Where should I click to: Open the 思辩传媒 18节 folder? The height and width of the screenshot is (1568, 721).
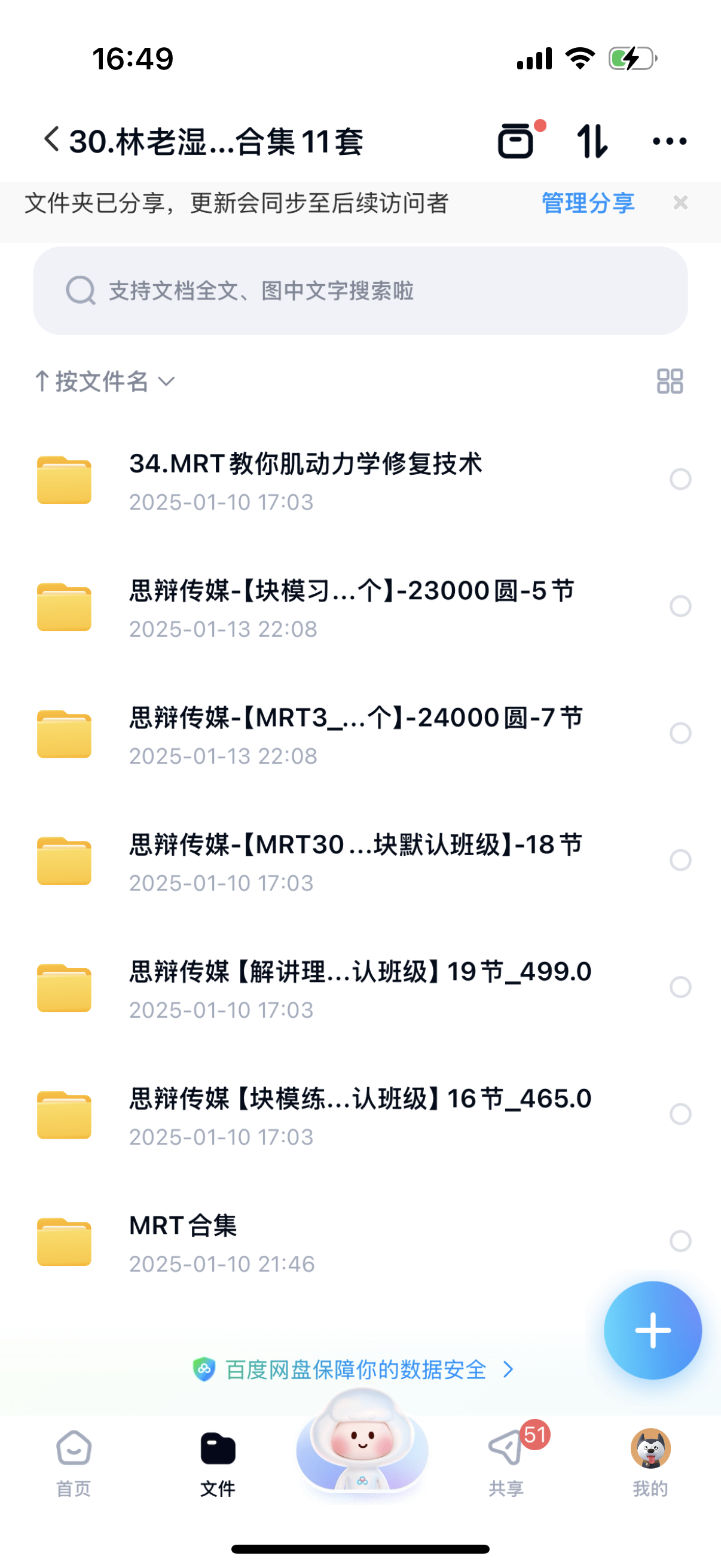click(x=356, y=861)
